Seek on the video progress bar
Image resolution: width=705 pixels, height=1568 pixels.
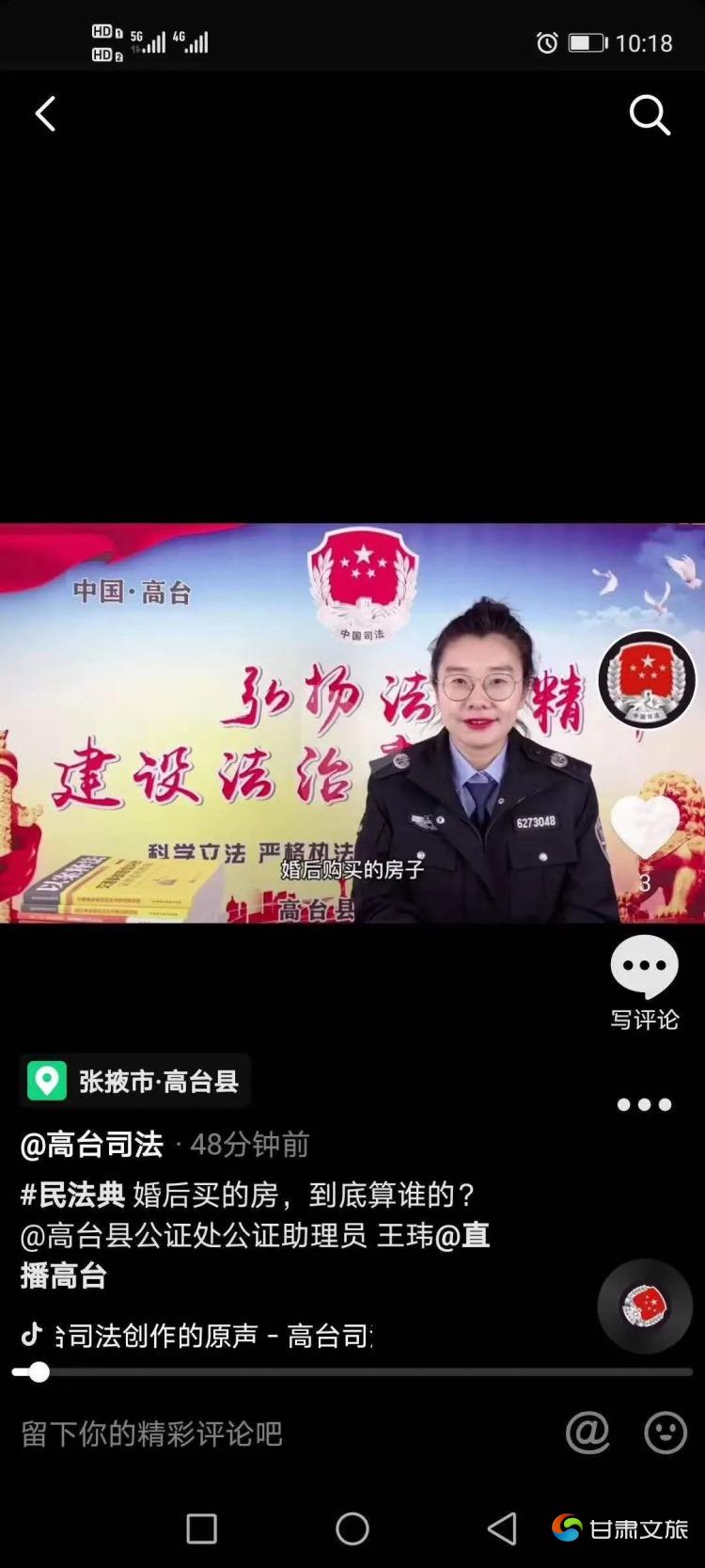click(x=352, y=1372)
